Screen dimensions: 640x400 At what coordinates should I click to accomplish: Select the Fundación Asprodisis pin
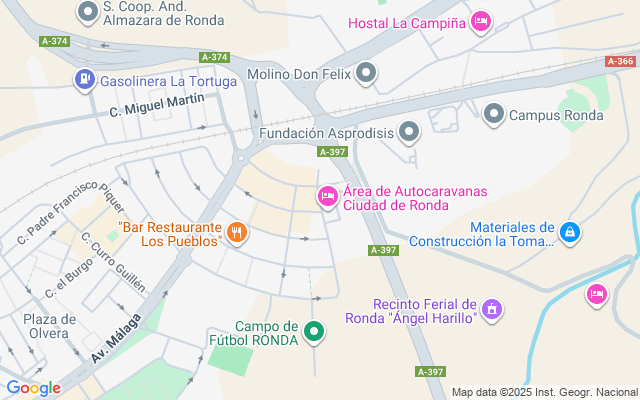(x=408, y=132)
